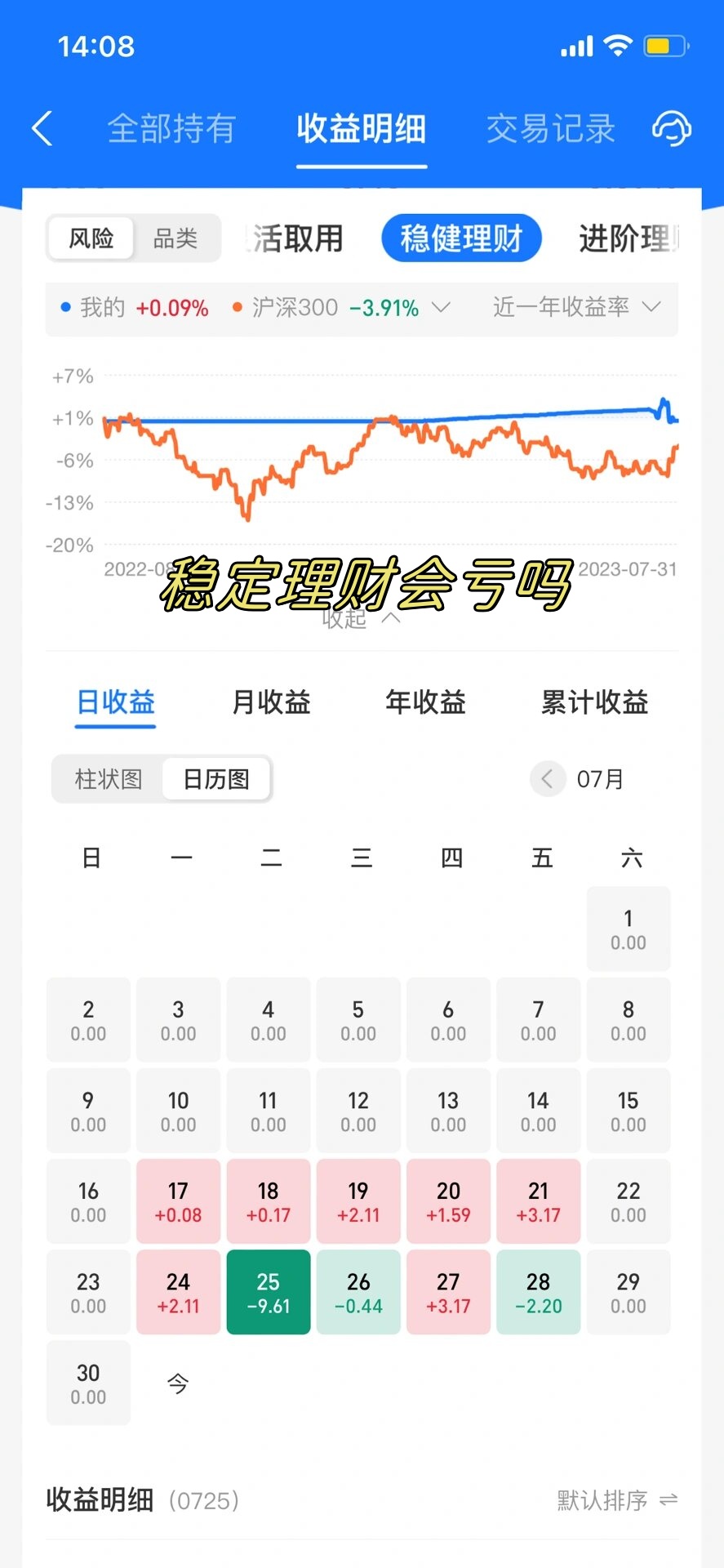
Task: Tap the Wi-Fi icon in status bar
Action: click(x=620, y=47)
